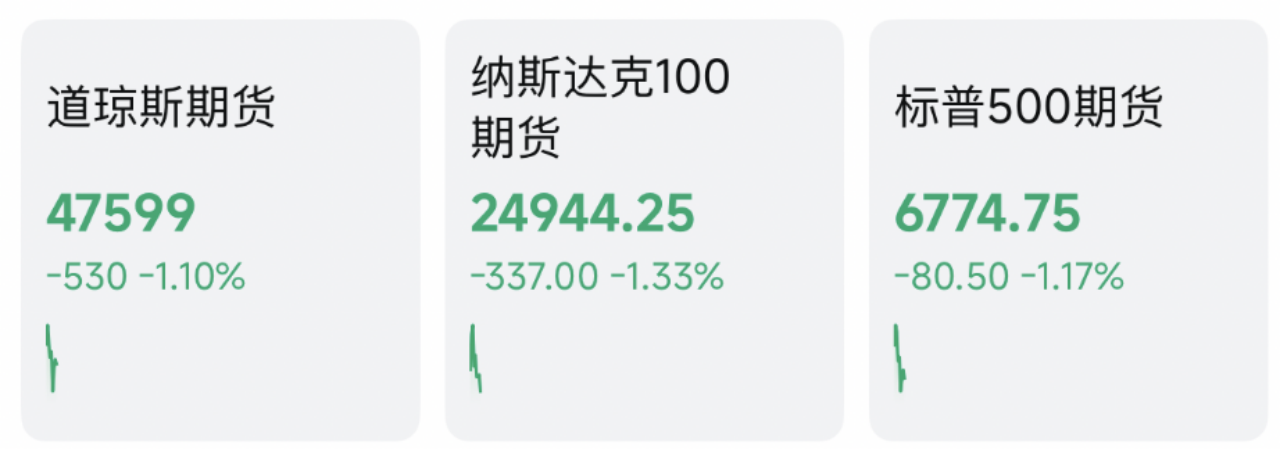This screenshot has height=449, width=1280.
Task: View 标普500期货 details
Action: [x=1068, y=230]
